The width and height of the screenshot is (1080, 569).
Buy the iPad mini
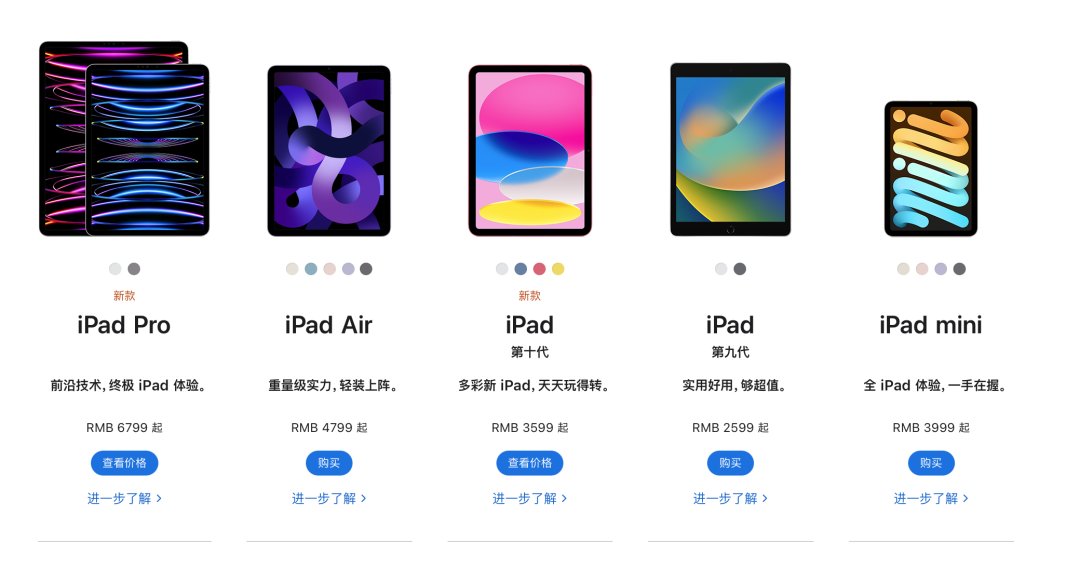[x=931, y=463]
